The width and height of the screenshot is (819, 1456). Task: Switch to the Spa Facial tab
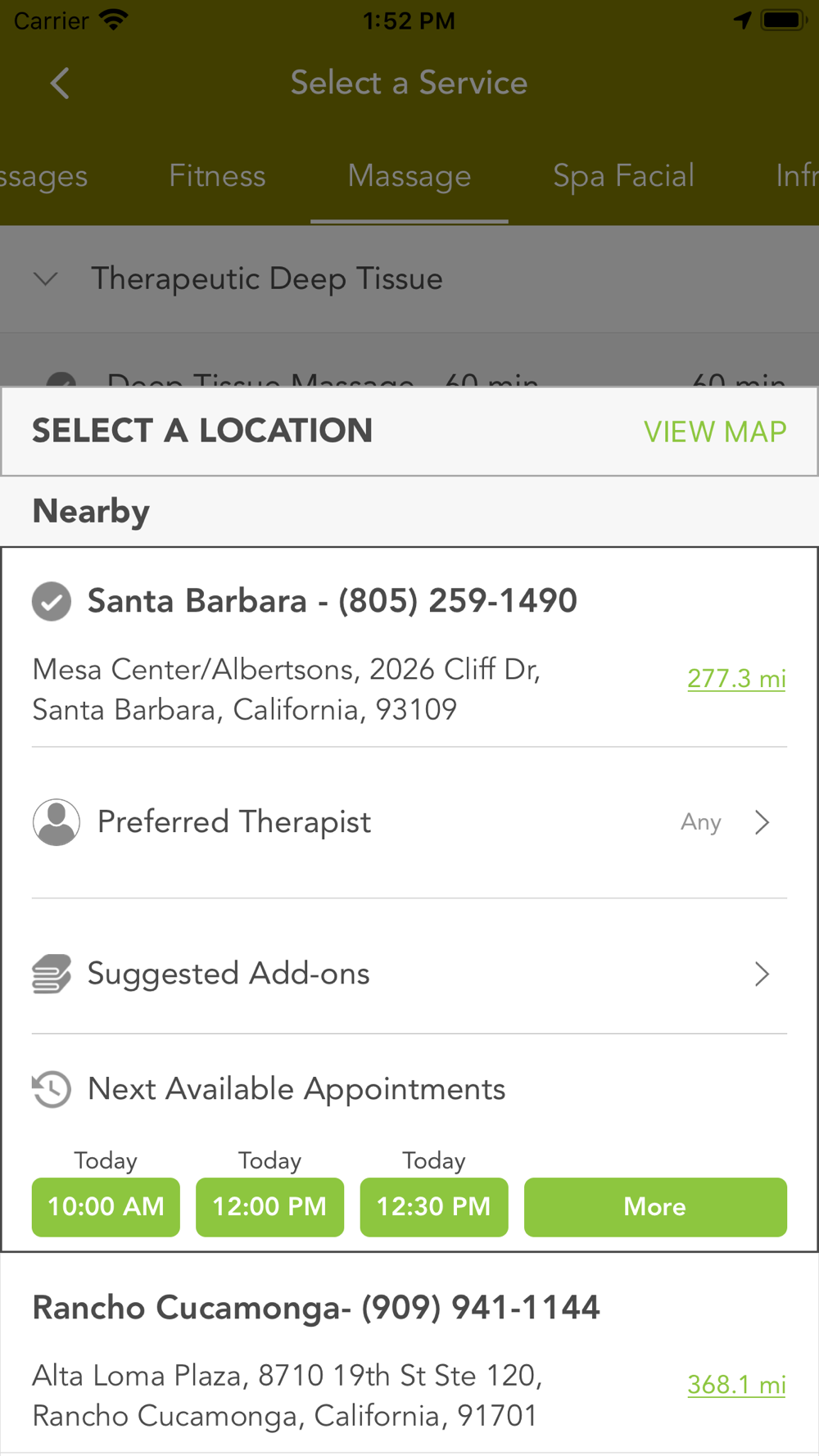(623, 176)
